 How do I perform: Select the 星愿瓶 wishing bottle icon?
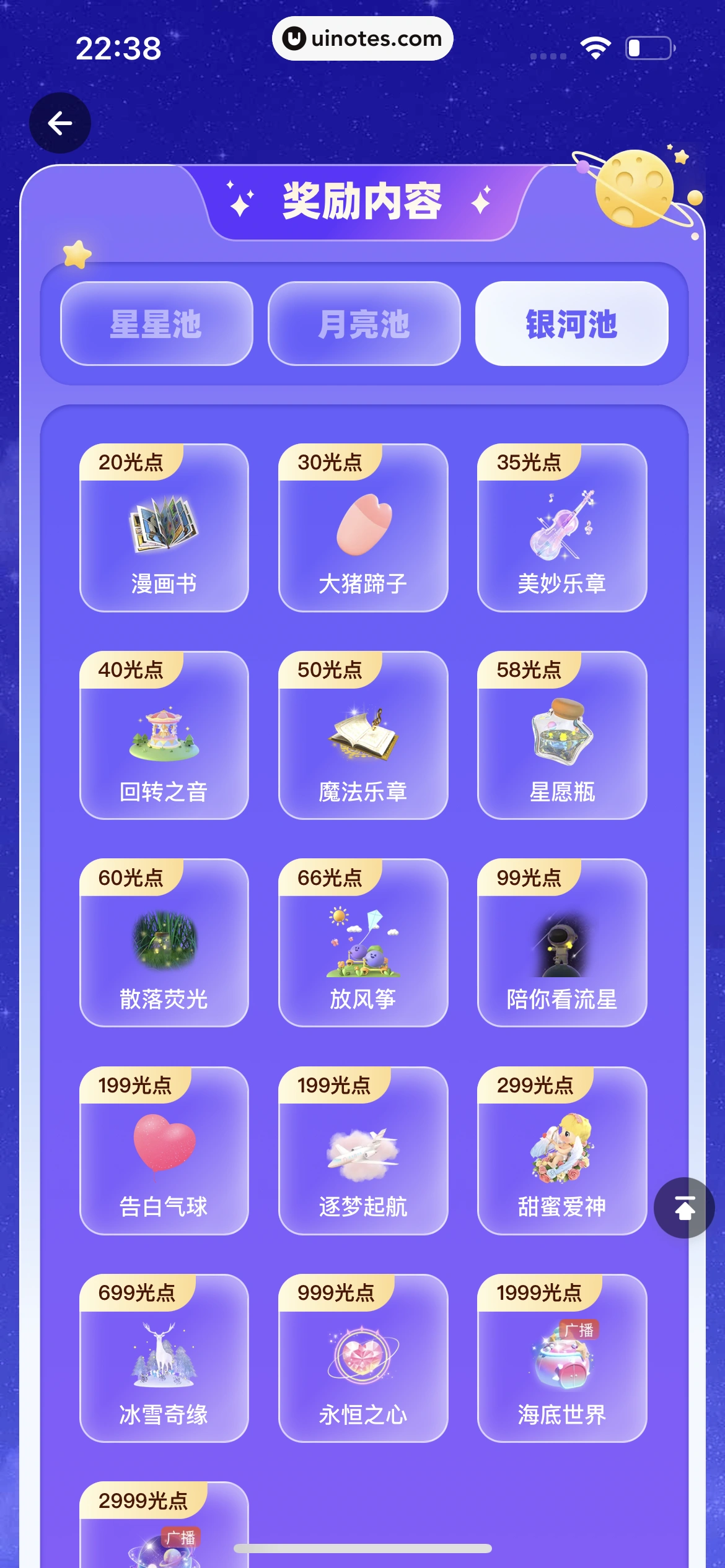coord(563,736)
